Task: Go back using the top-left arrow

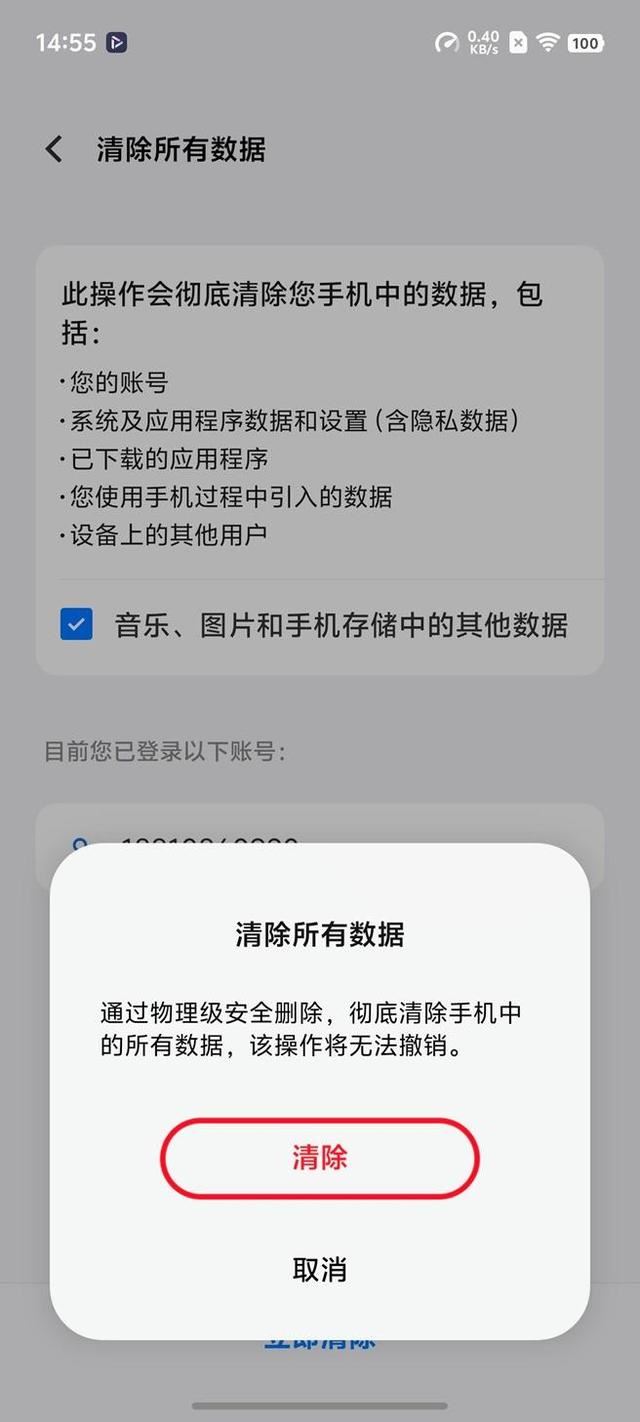Action: click(x=54, y=150)
